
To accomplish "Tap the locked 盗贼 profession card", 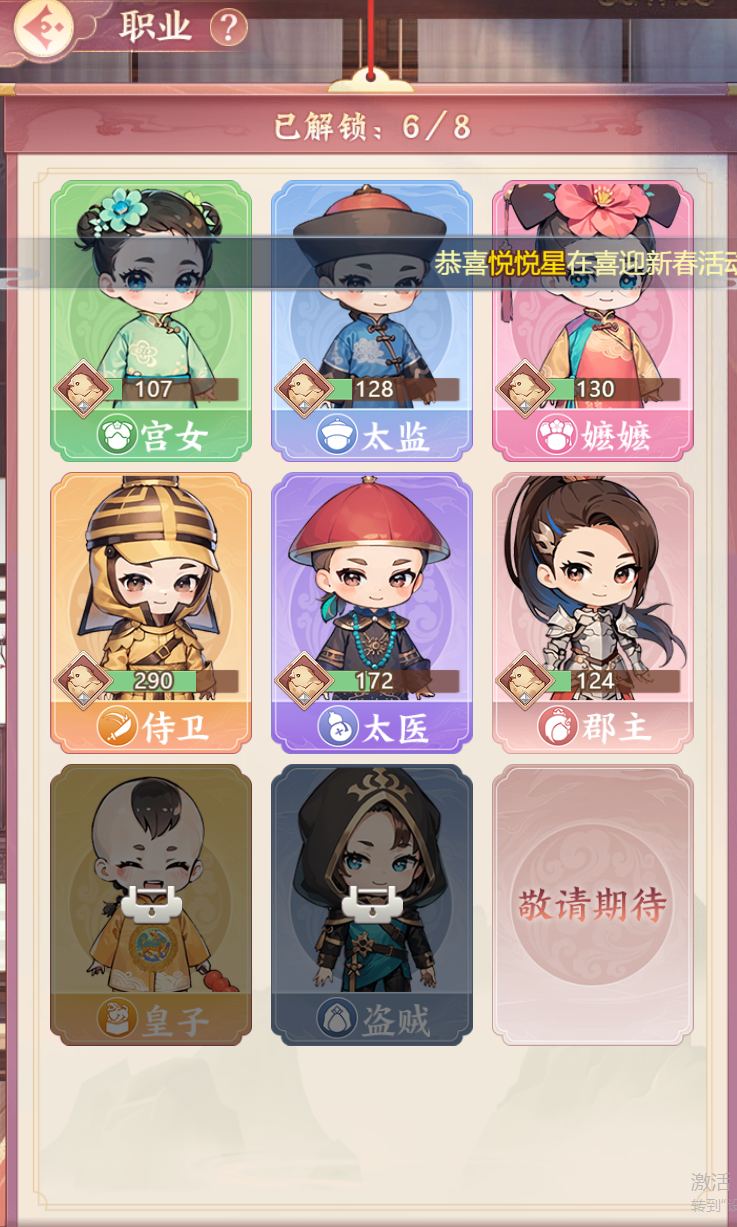I will click(371, 904).
